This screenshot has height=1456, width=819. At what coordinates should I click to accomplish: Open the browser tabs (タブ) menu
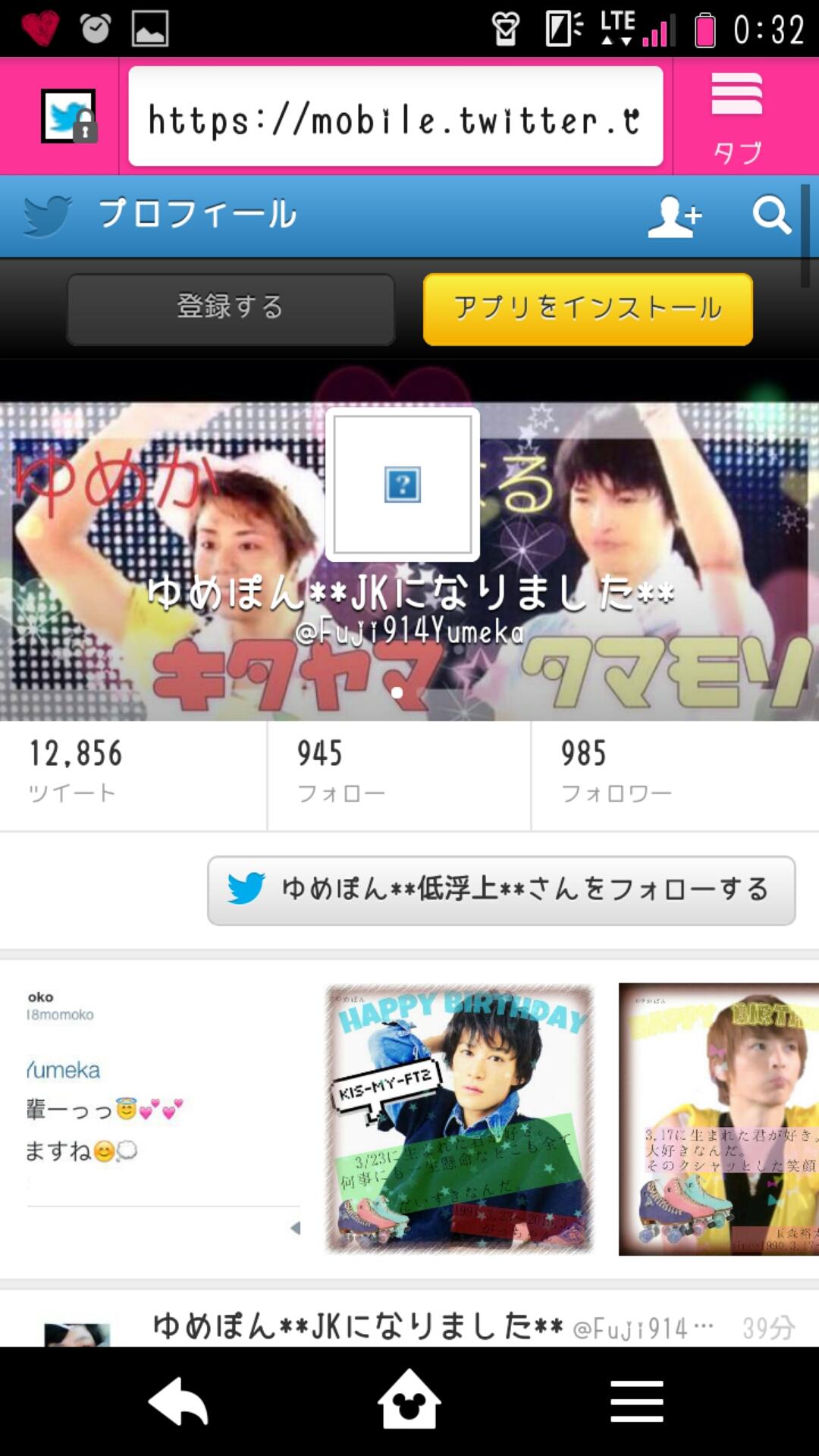coord(736,117)
